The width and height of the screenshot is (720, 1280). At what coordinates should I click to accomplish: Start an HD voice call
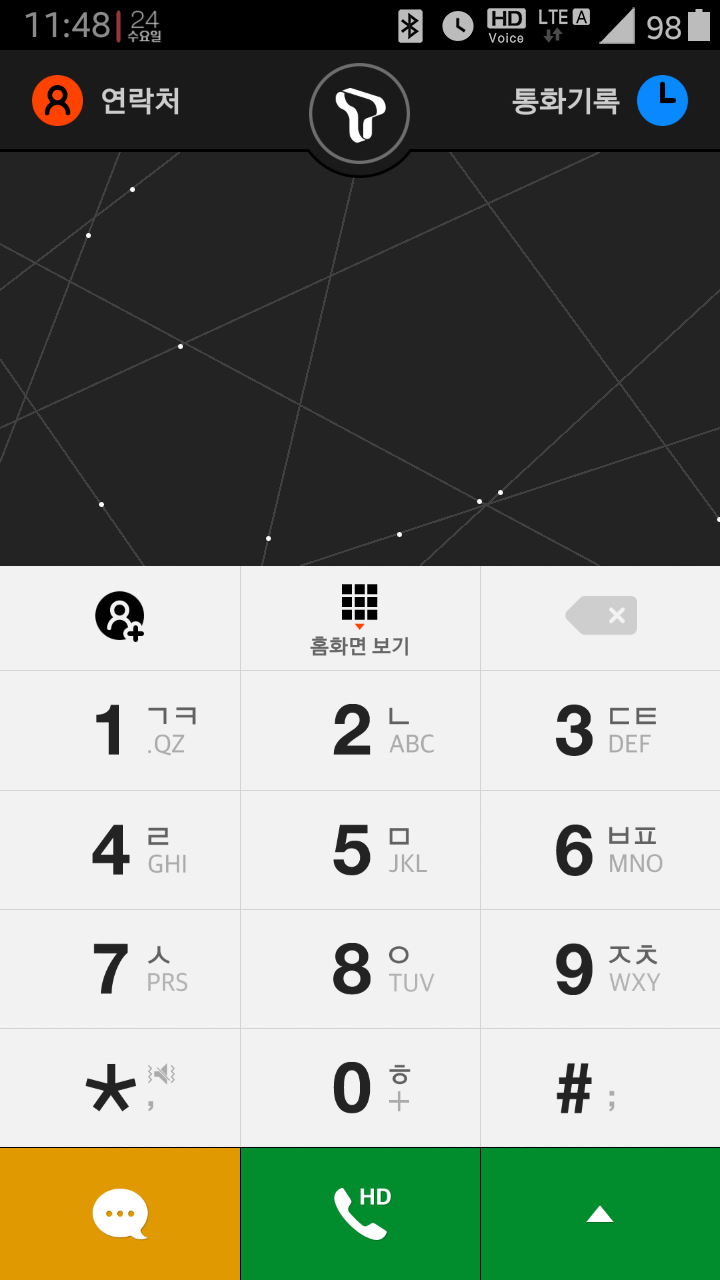[360, 1214]
